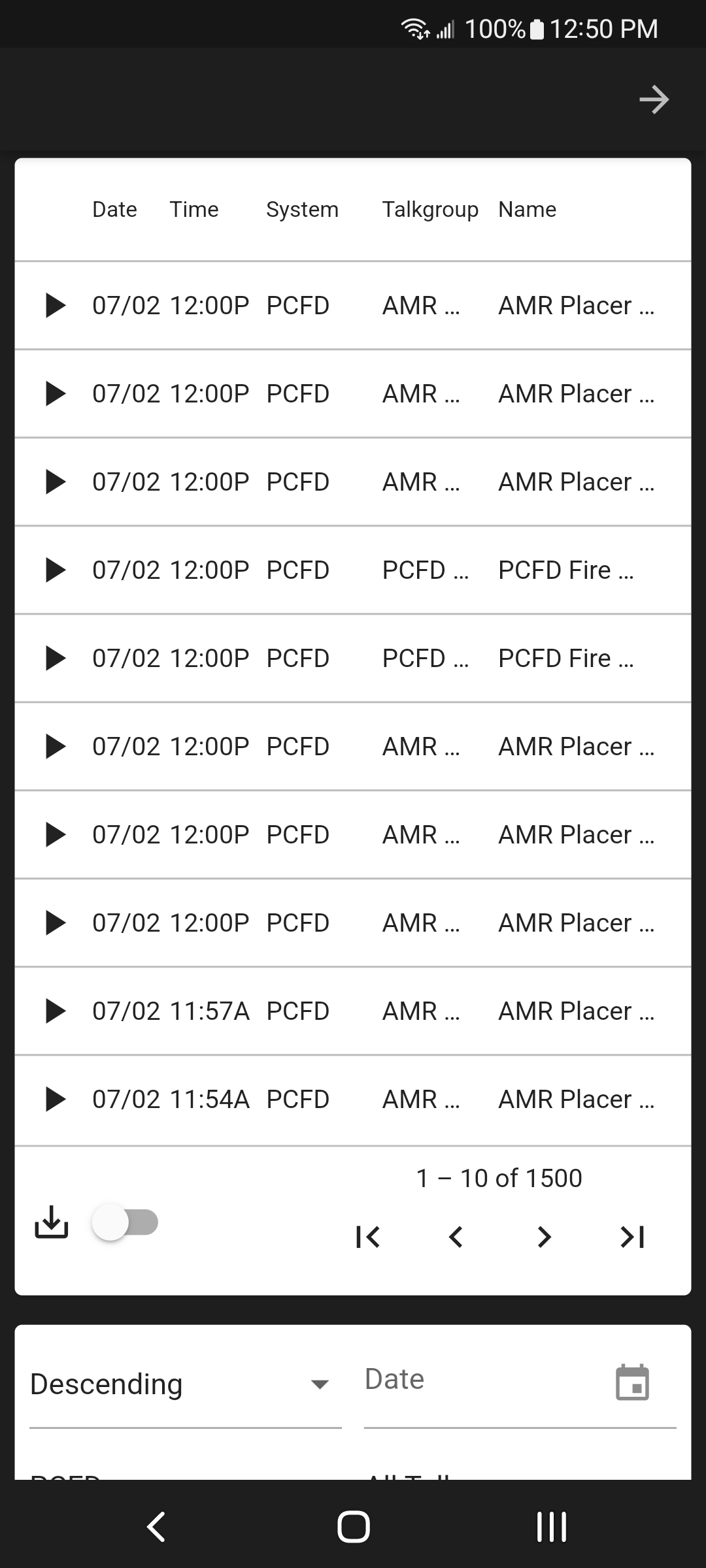Screen dimensions: 706x1568
Task: Sort recordings by the Talkgroup column
Action: pos(429,209)
